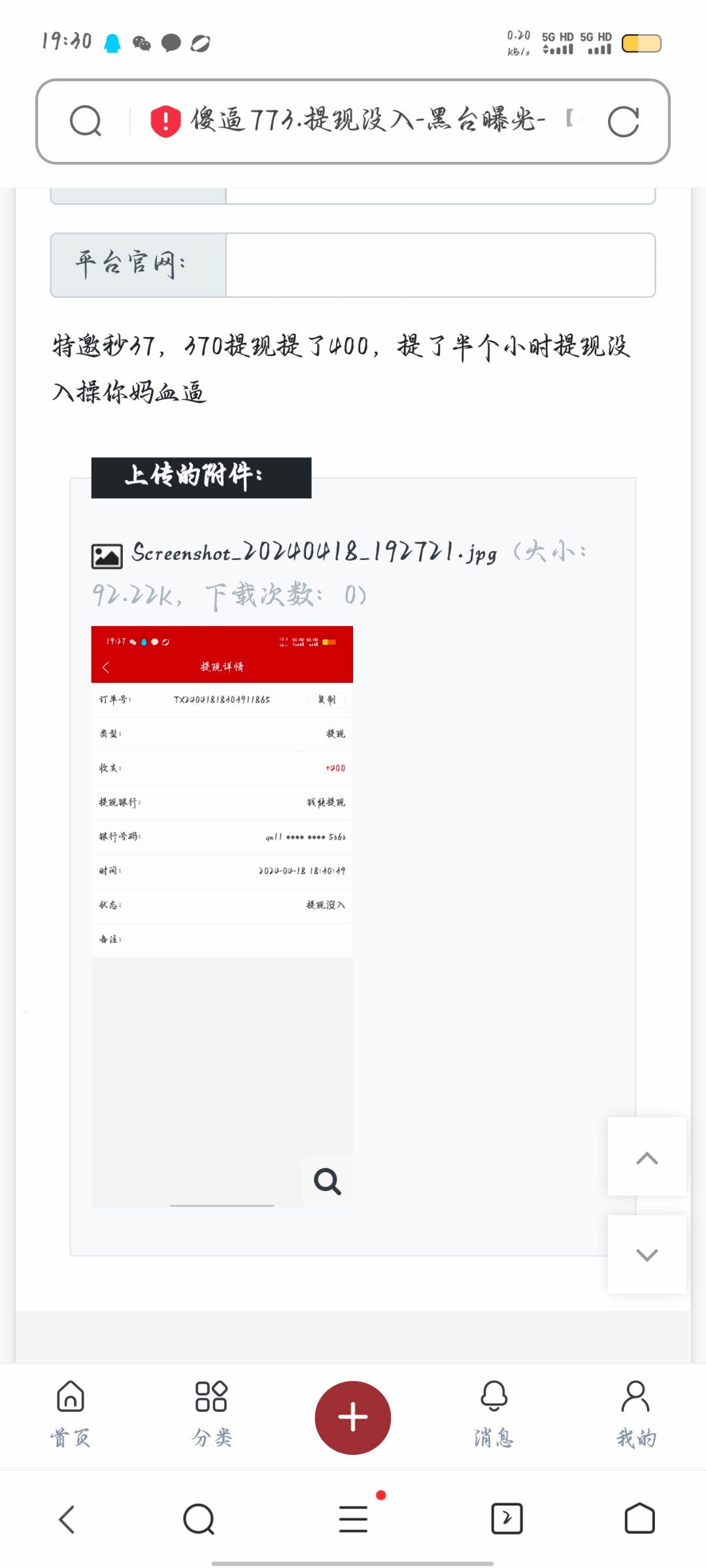Go to the browser home page
This screenshot has height=1568, width=706.
[x=639, y=1519]
